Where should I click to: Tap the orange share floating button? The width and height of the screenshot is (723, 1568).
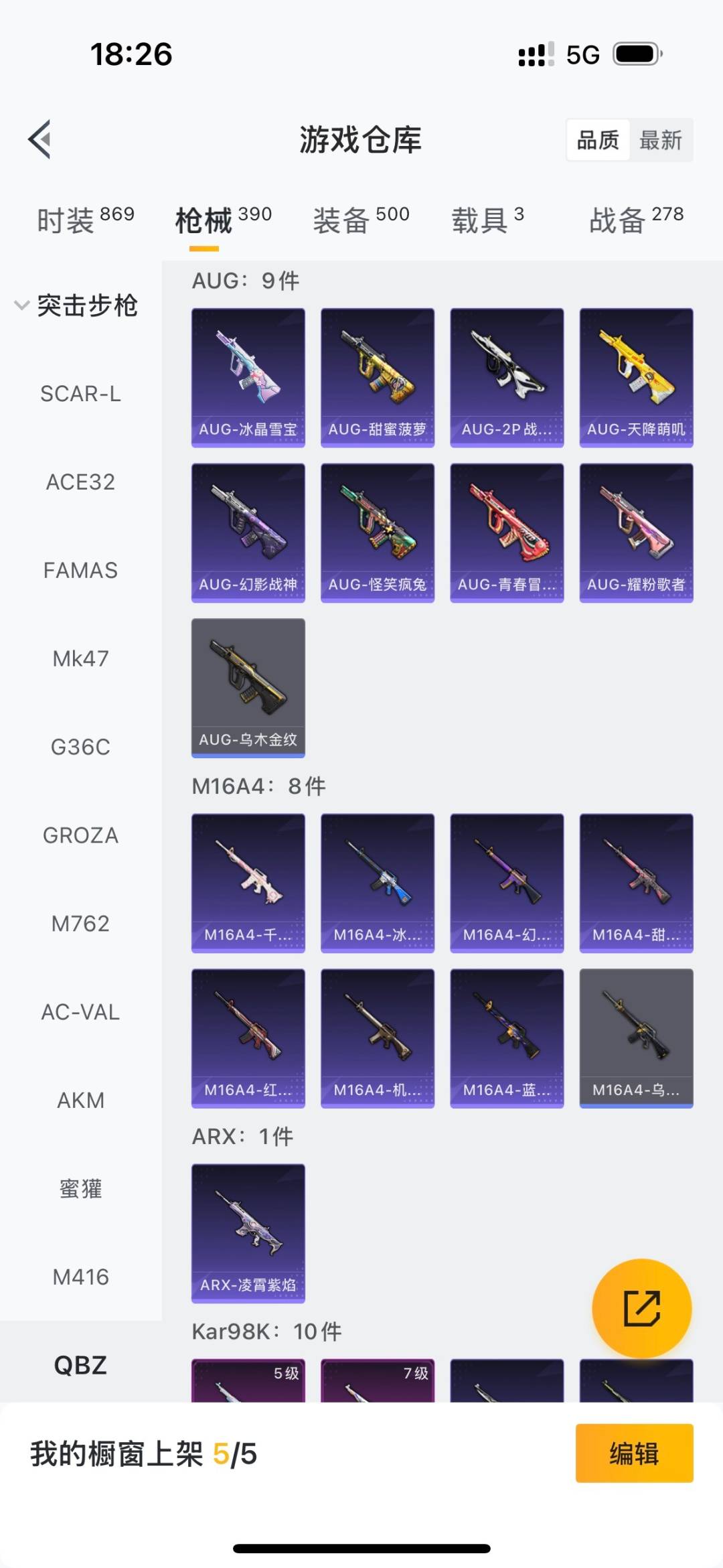[641, 1308]
